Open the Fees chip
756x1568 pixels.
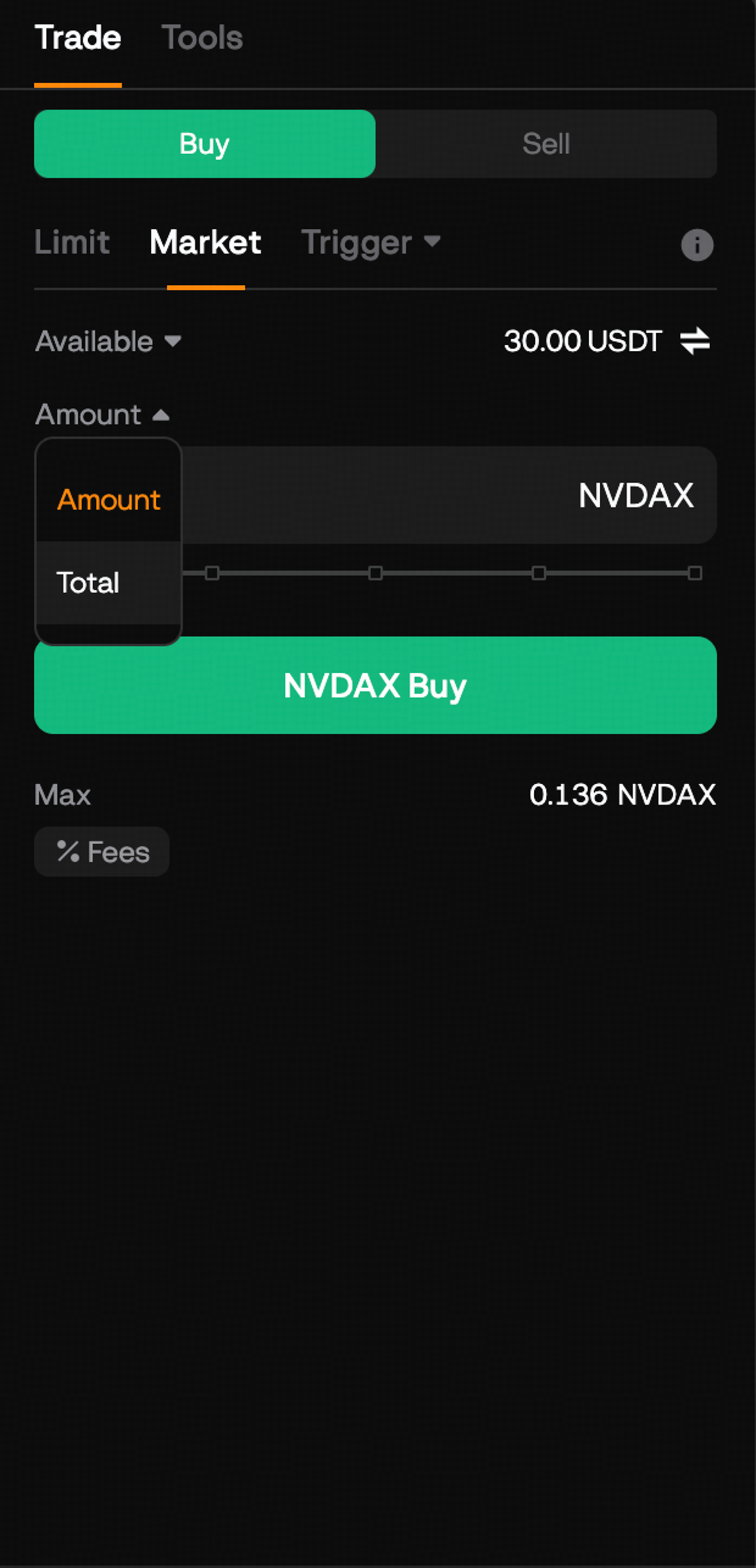pyautogui.click(x=102, y=852)
